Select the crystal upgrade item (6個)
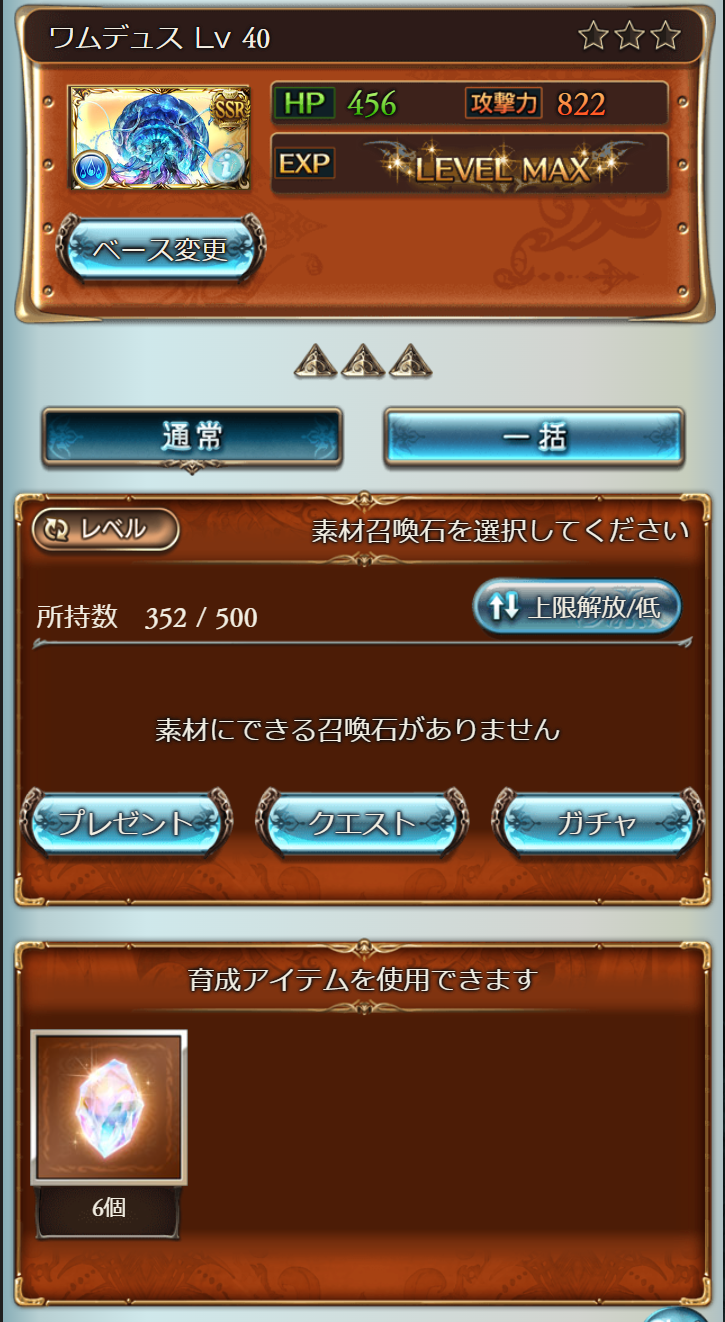Image resolution: width=725 pixels, height=1322 pixels. [109, 1110]
